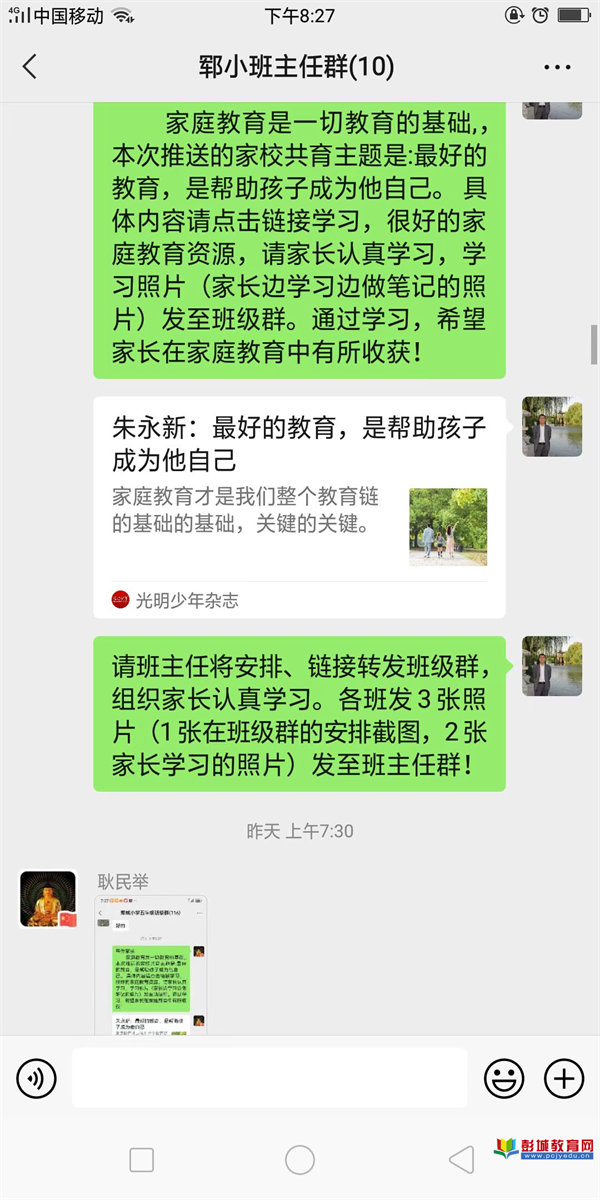Open the group chat overflow menu
600x1200 pixels.
[557, 67]
